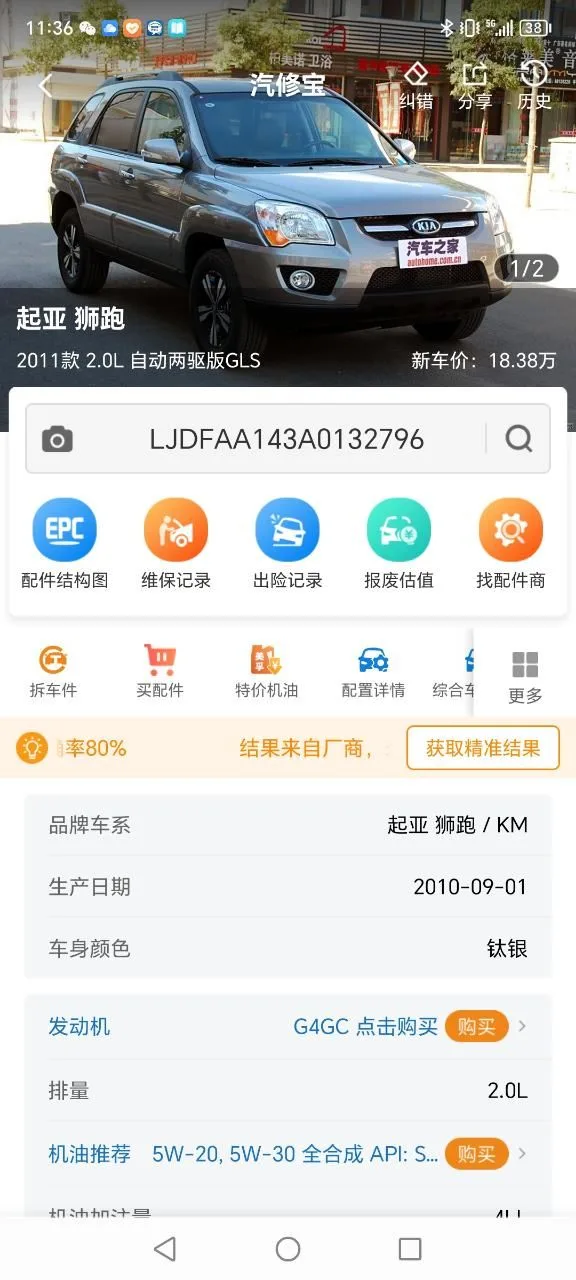View 配置详情 configuration details

point(373,671)
